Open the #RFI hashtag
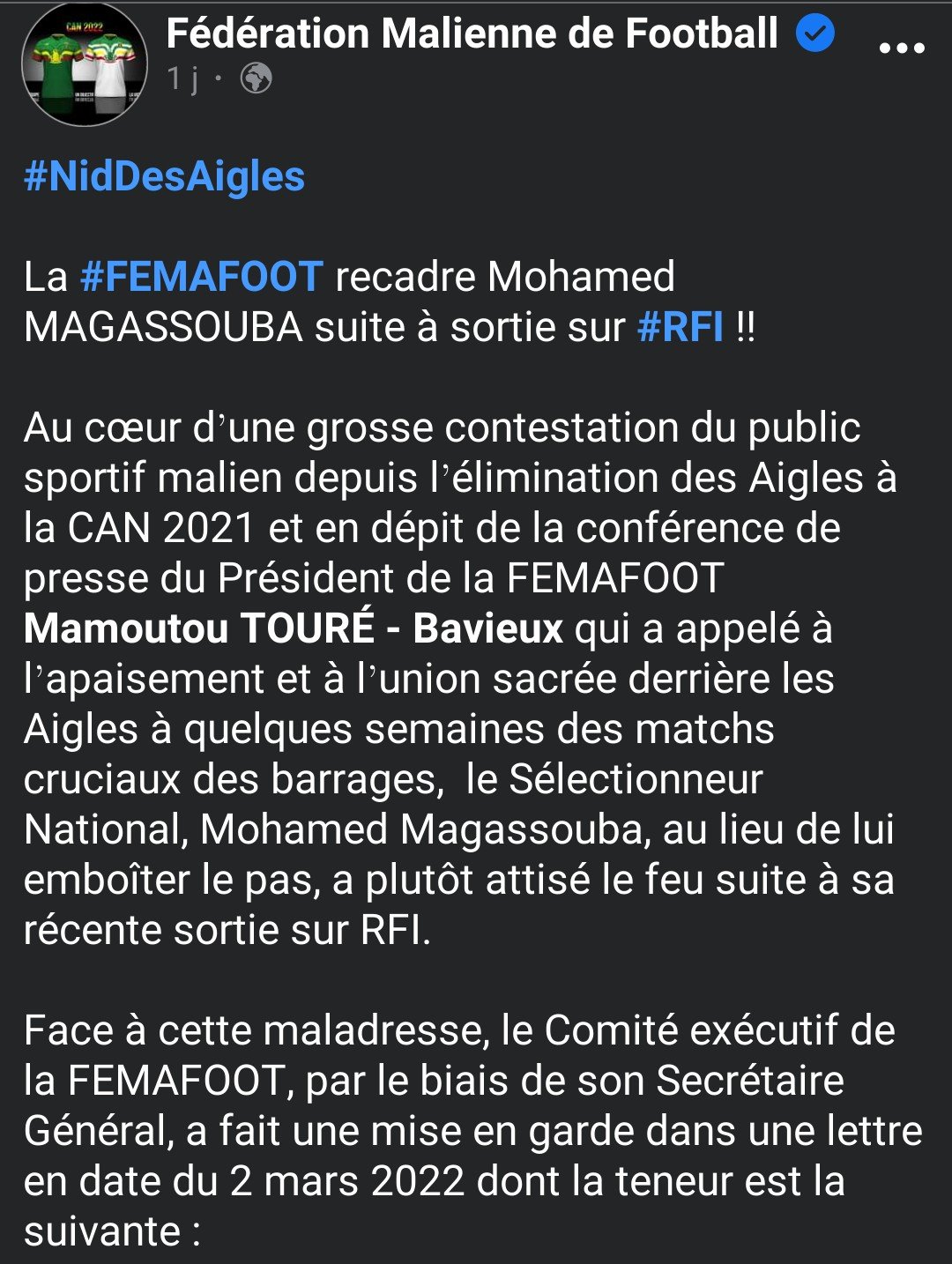The width and height of the screenshot is (952, 1264). point(681,327)
